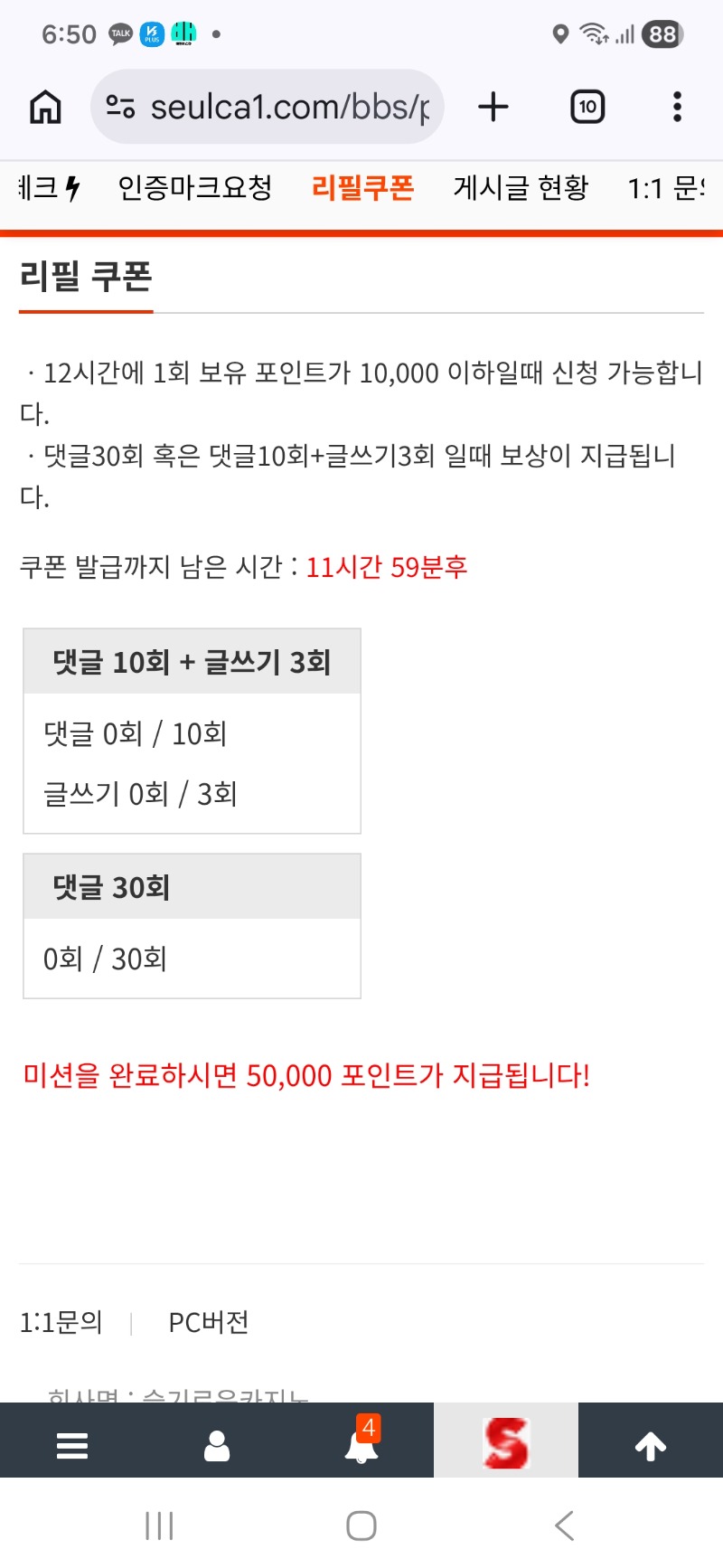
Task: Open the tab switcher showing 10 tabs
Action: (587, 107)
